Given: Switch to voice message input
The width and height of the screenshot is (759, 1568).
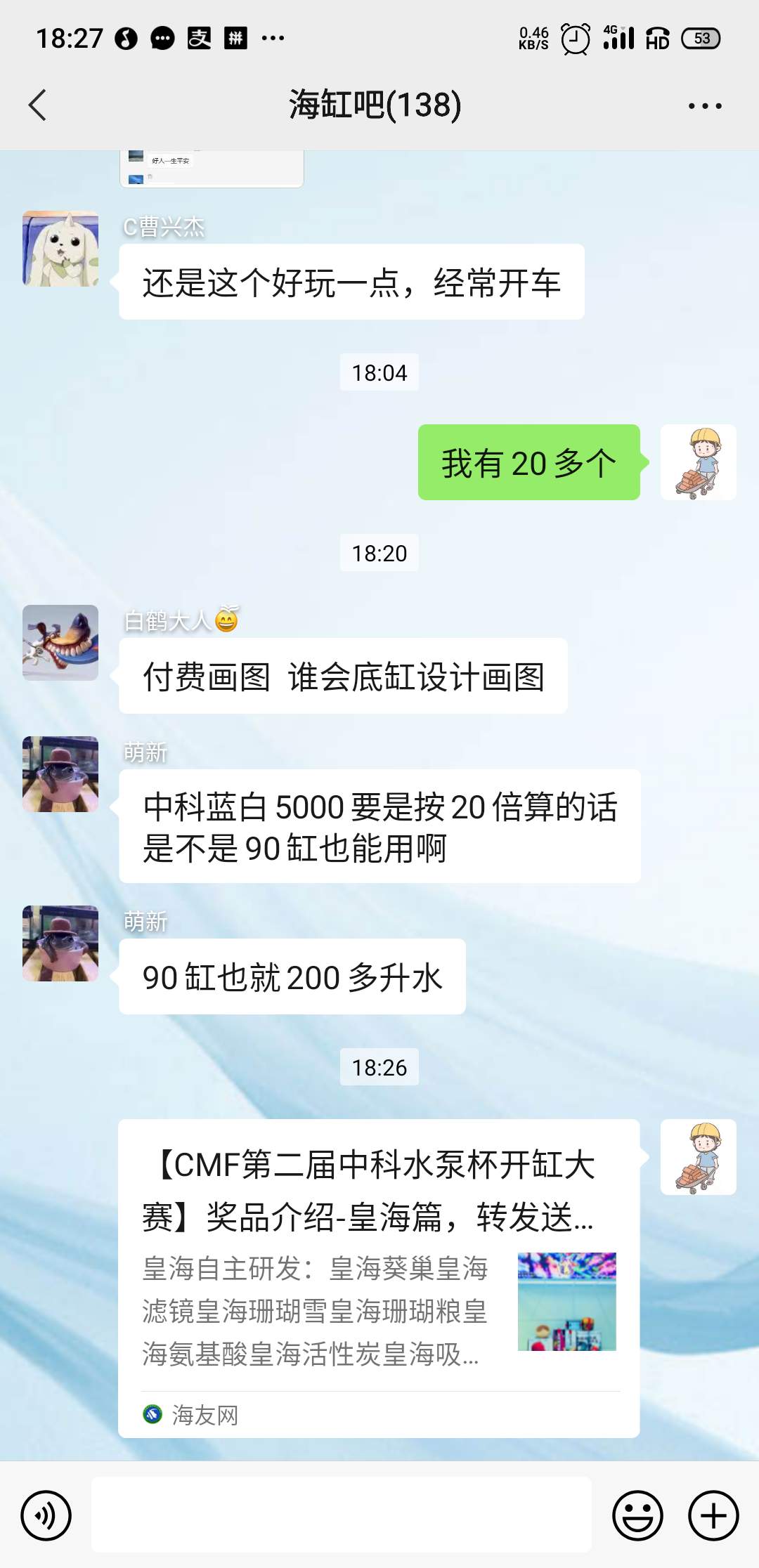Looking at the screenshot, I should (46, 1515).
